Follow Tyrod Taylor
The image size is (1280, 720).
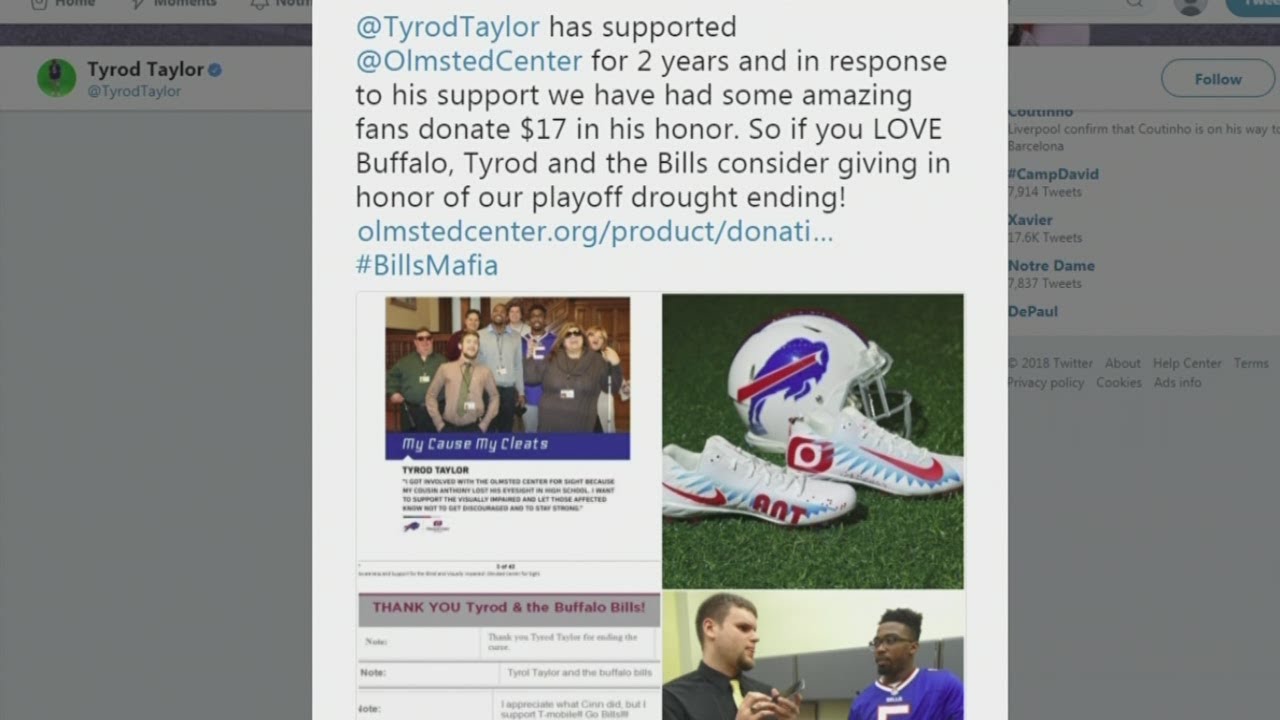click(x=1217, y=79)
